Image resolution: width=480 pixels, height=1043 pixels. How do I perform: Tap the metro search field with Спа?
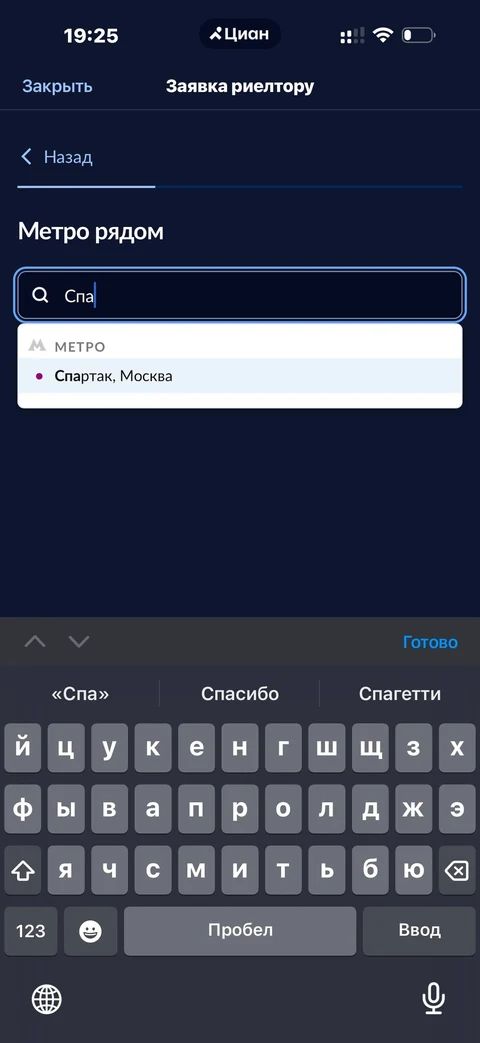click(x=240, y=295)
